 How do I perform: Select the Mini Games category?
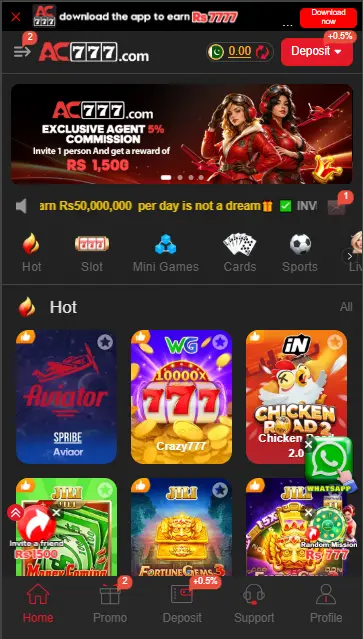(166, 253)
